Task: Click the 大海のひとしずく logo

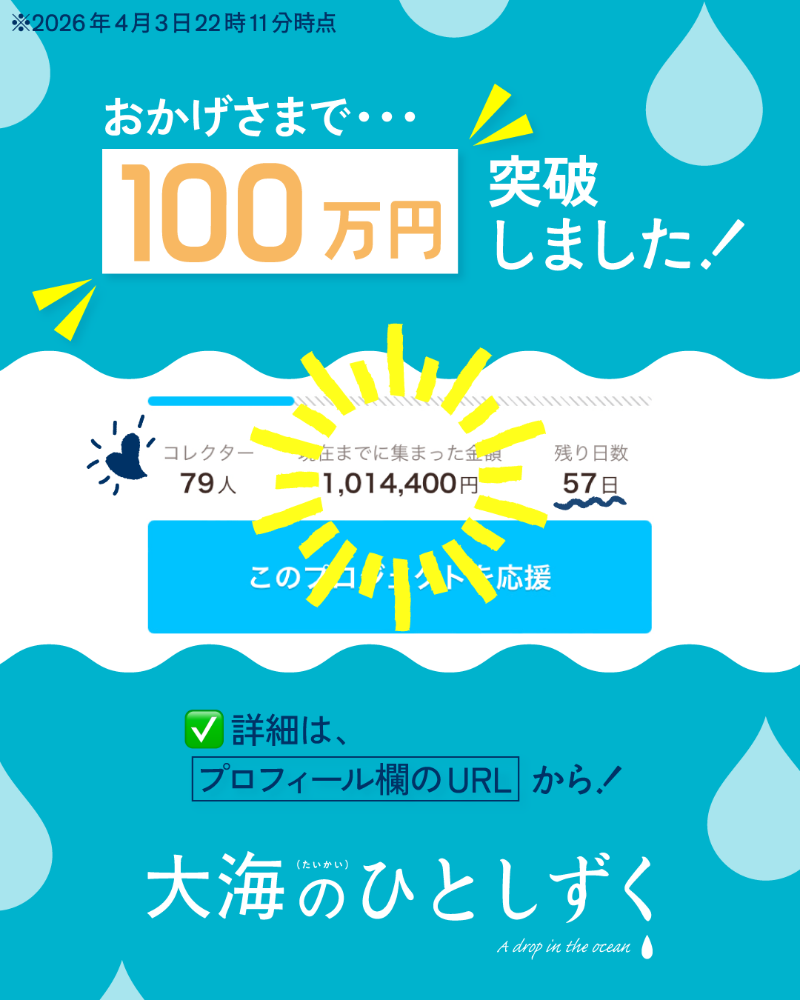Action: pyautogui.click(x=400, y=890)
